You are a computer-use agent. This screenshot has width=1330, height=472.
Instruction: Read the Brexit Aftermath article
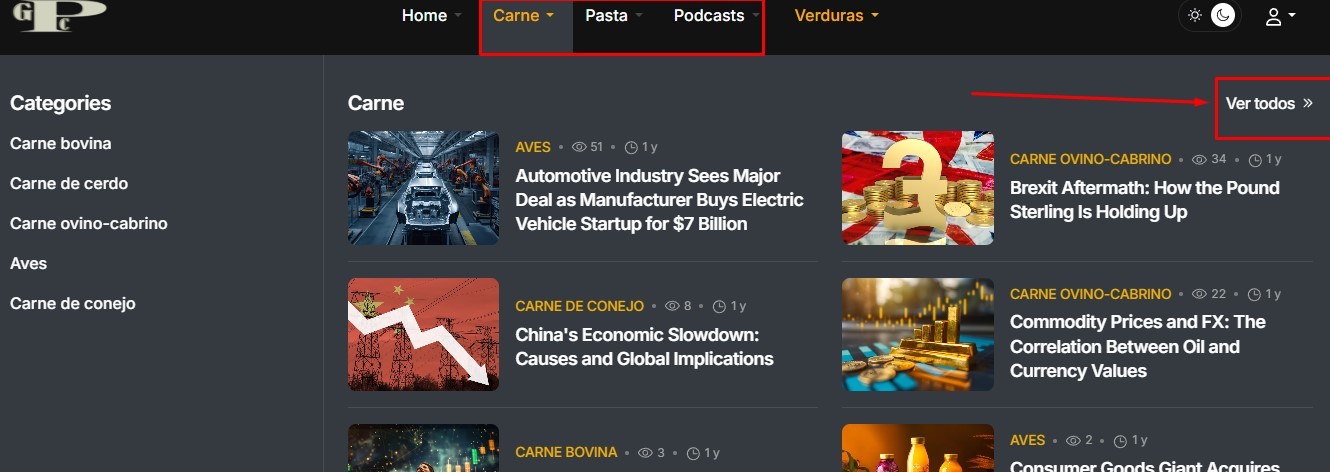pos(1144,200)
